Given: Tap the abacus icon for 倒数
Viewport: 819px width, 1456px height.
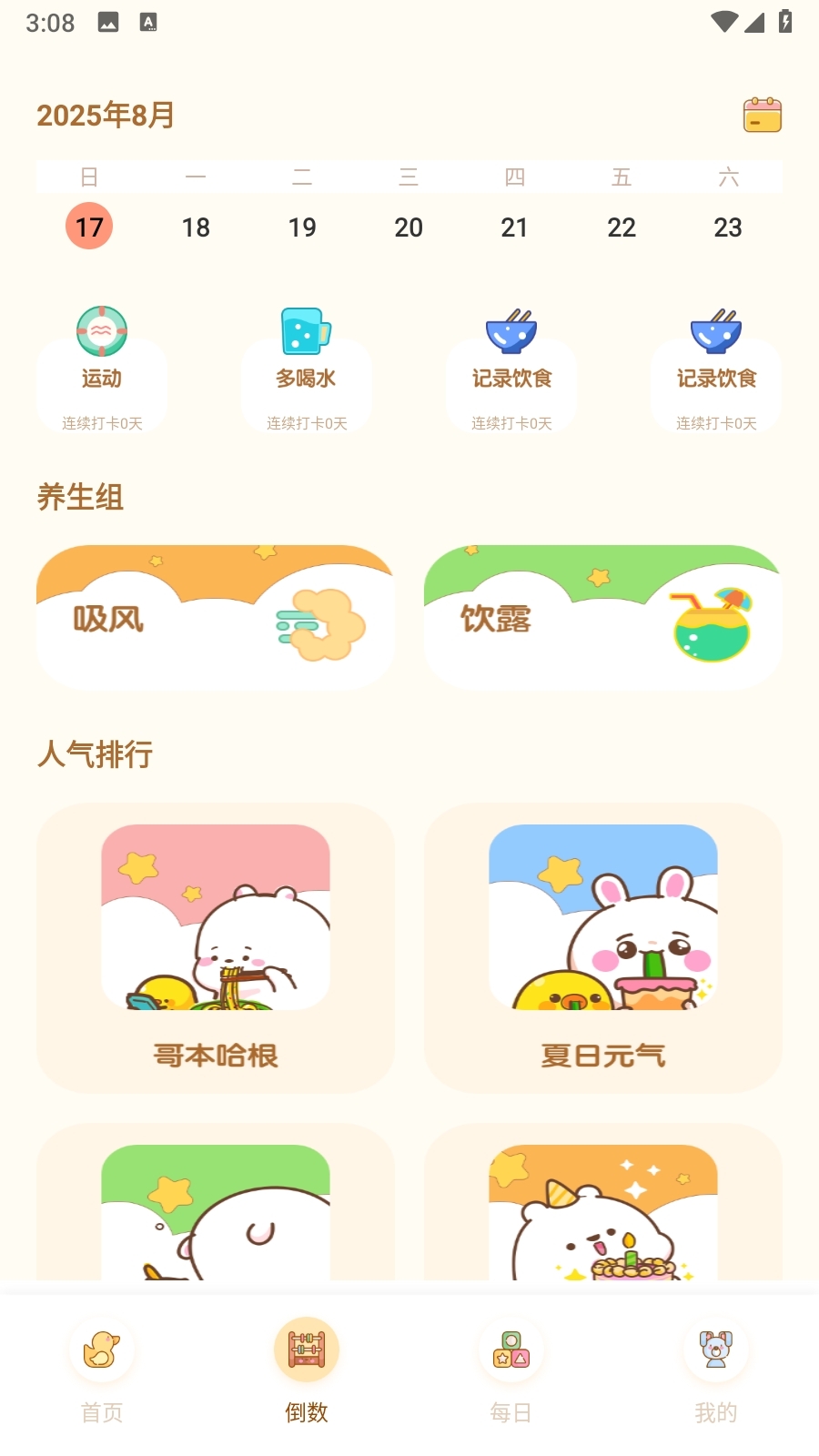Looking at the screenshot, I should tap(307, 1350).
